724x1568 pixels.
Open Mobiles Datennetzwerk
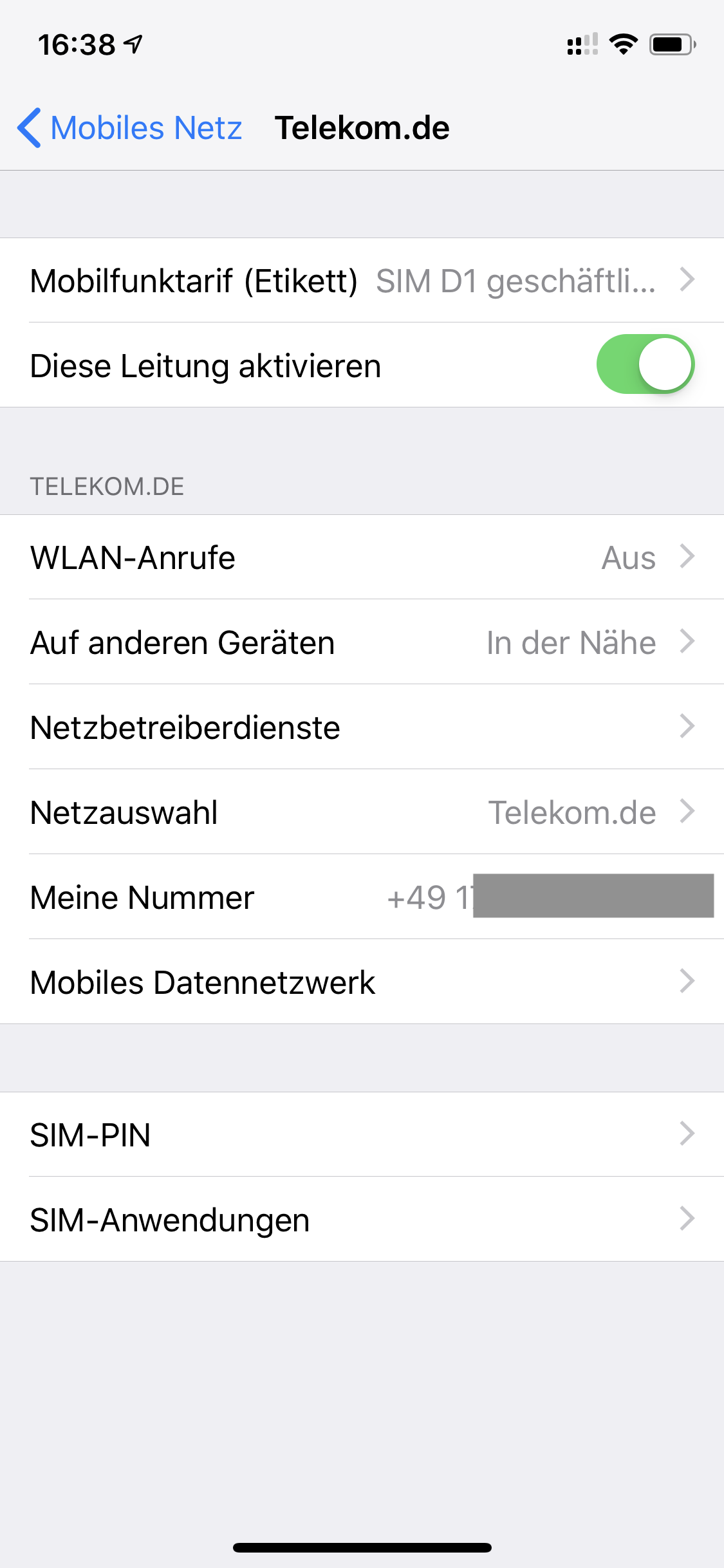[x=362, y=982]
